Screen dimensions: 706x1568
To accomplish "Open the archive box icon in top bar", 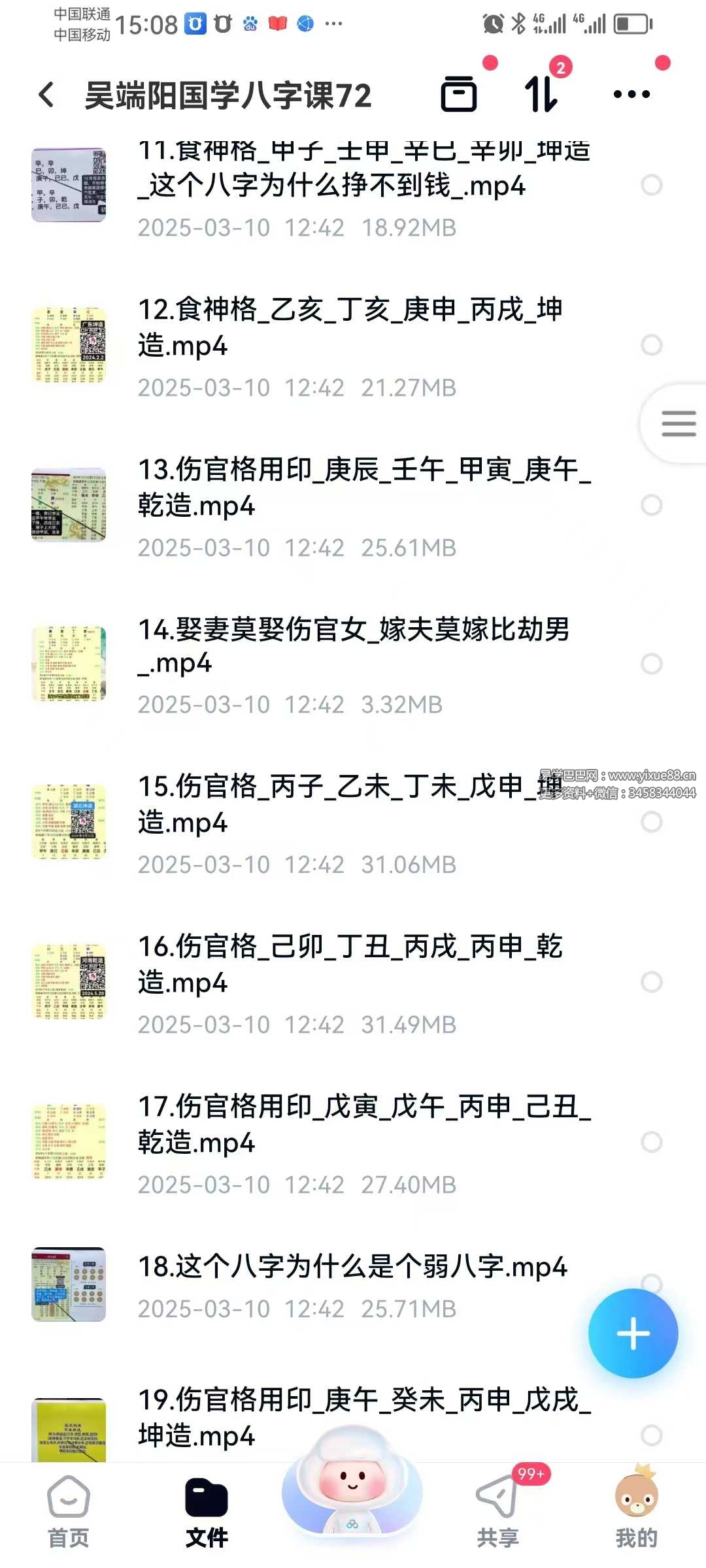I will pyautogui.click(x=459, y=95).
